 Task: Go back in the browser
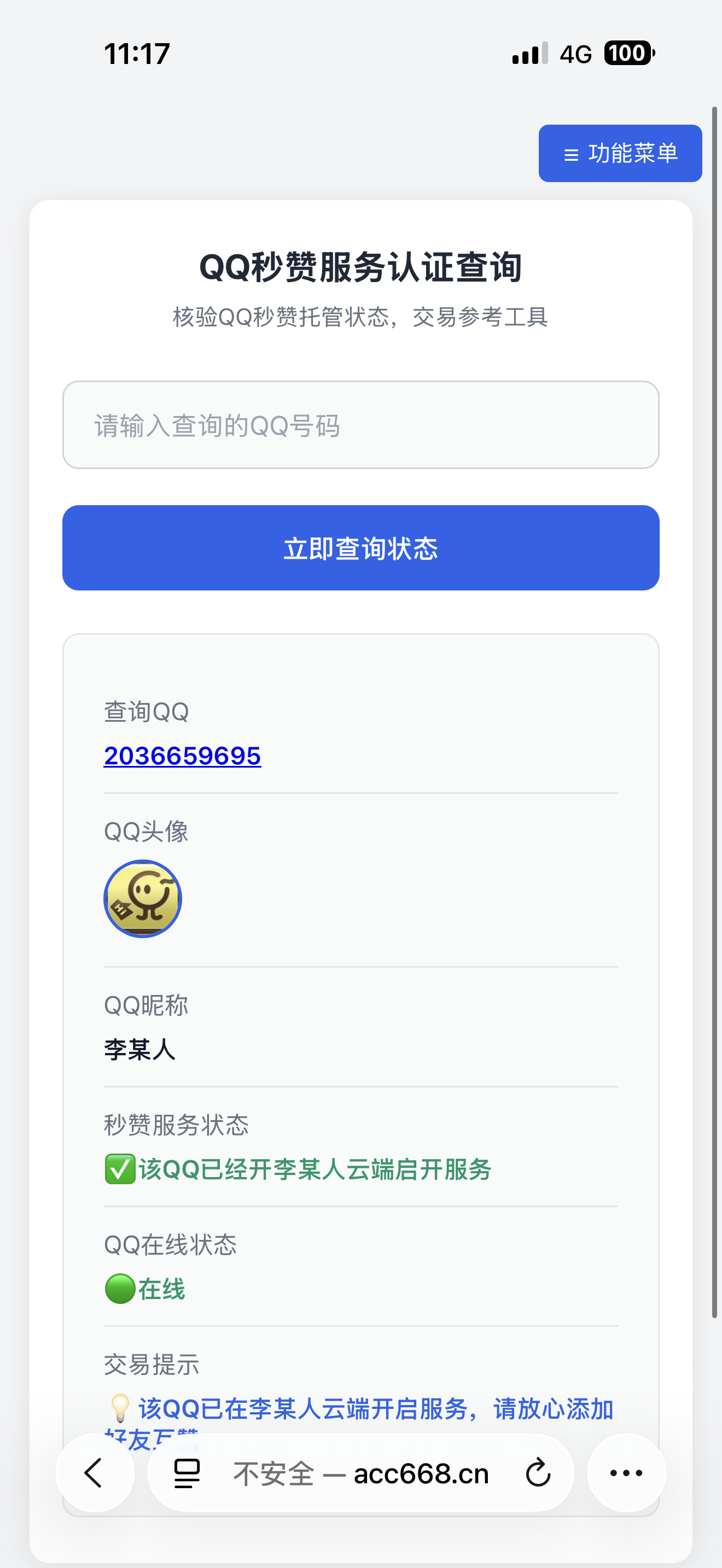click(x=95, y=1473)
